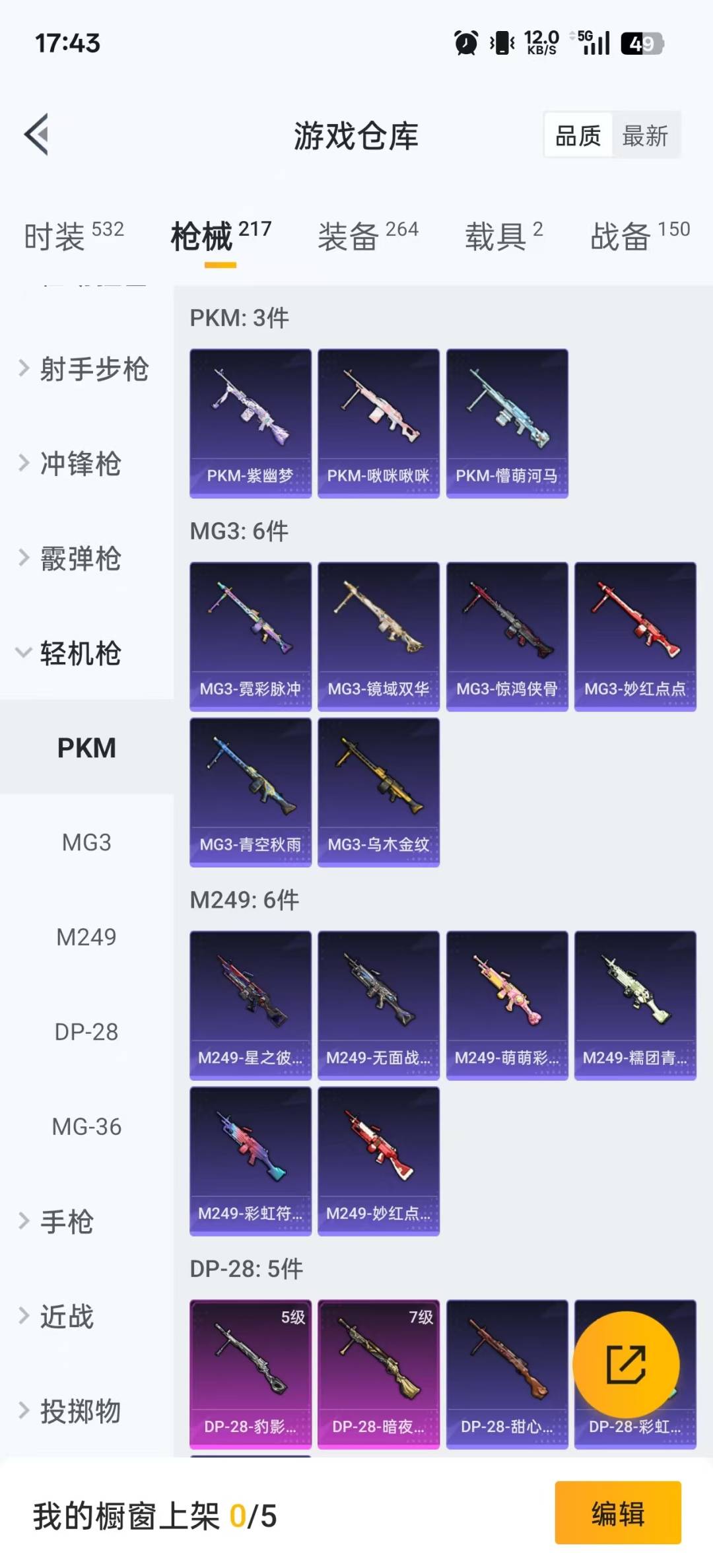Select M249 in the side list
Screen dimensions: 713x1568
86,937
